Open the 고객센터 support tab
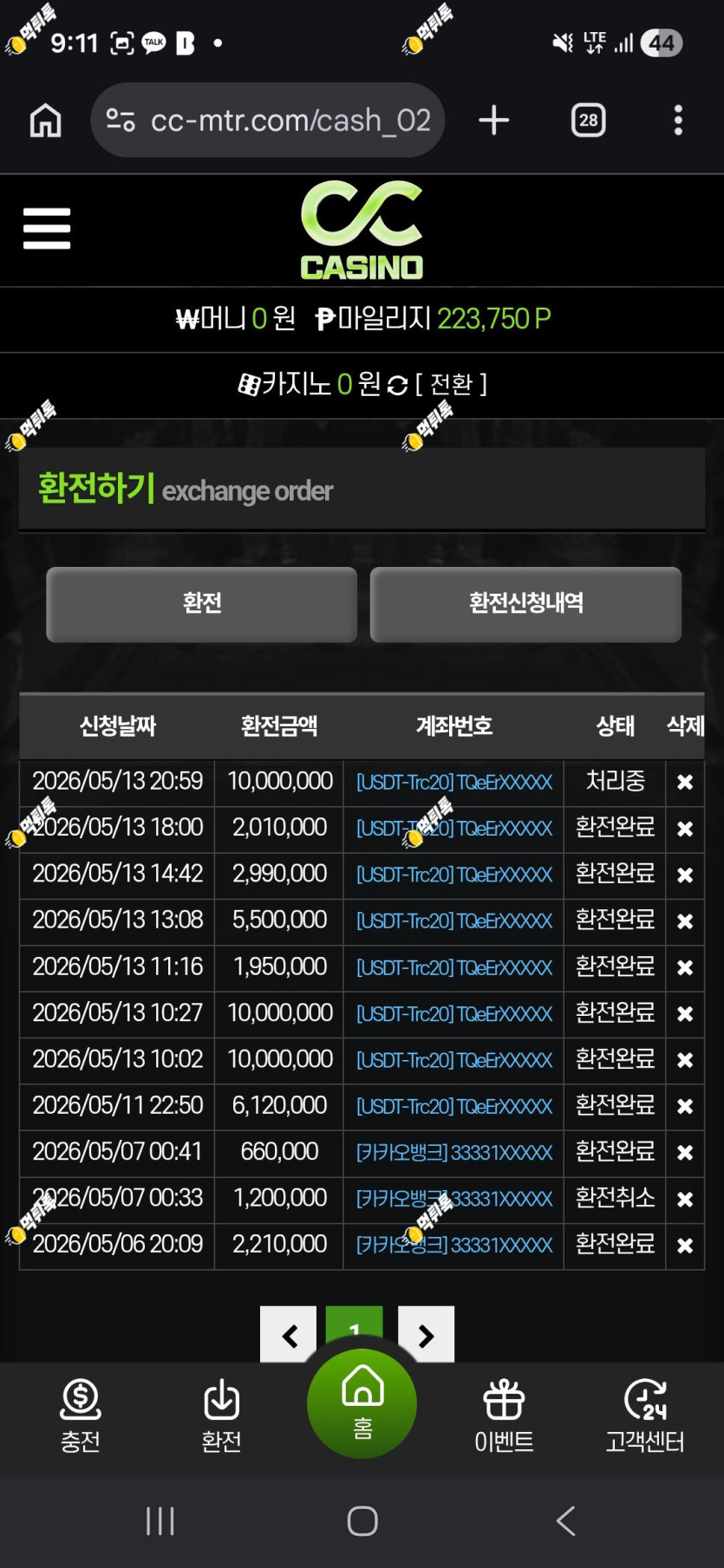This screenshot has height=1568, width=724. click(x=645, y=1416)
